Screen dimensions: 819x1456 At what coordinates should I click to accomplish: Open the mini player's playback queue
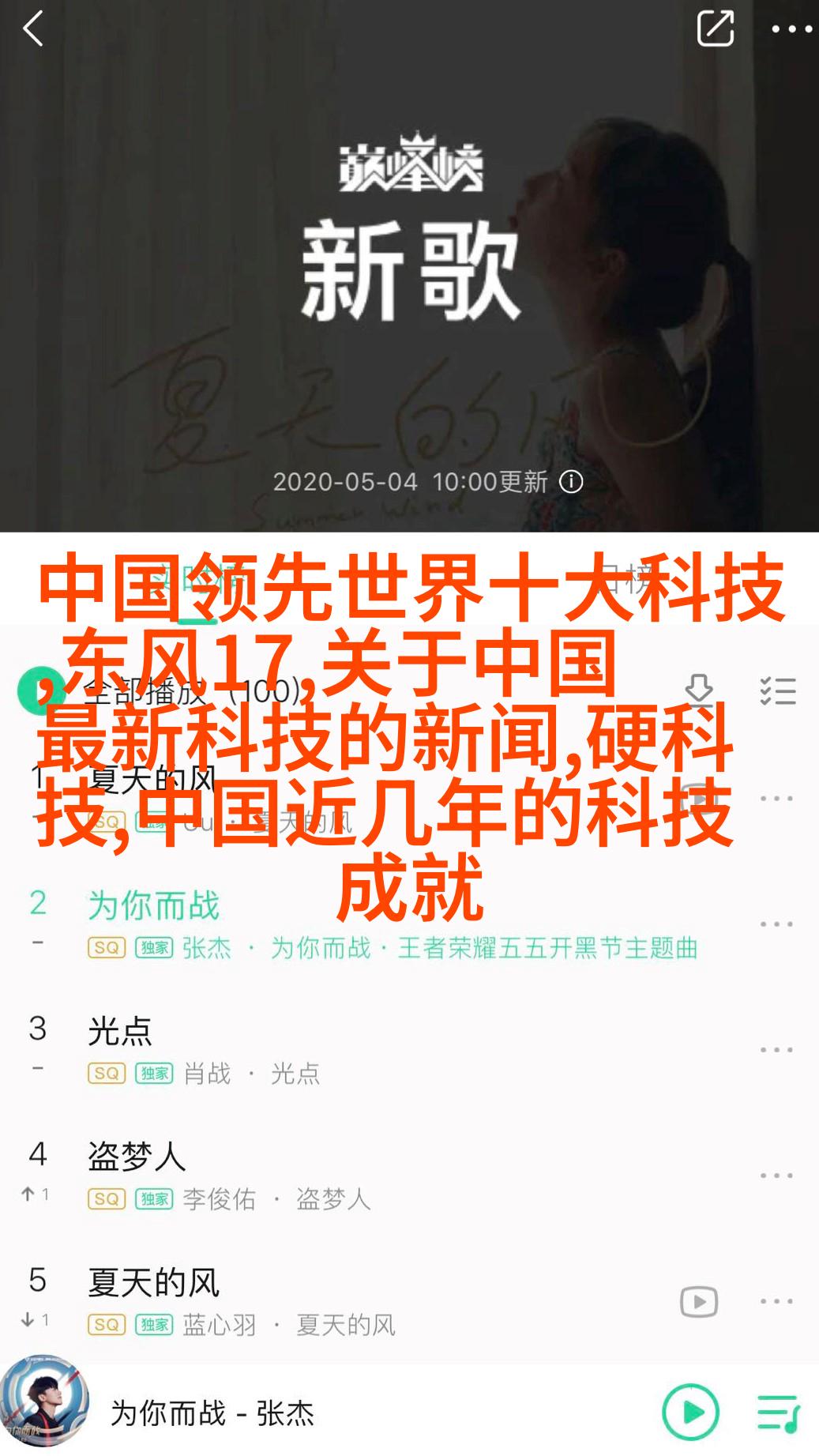click(x=778, y=1413)
